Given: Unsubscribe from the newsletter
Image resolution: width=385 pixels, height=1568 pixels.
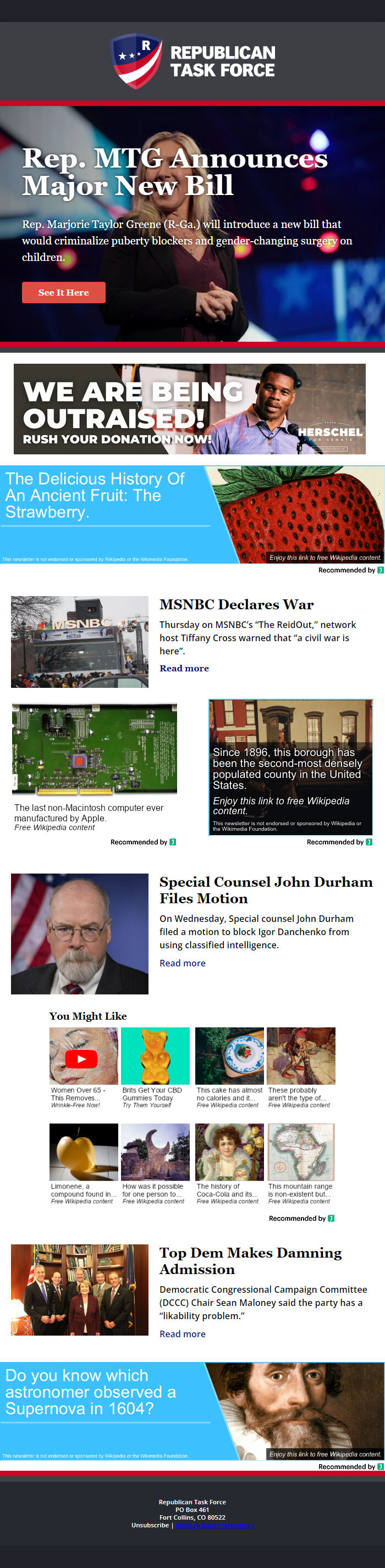Looking at the screenshot, I should point(150,1525).
